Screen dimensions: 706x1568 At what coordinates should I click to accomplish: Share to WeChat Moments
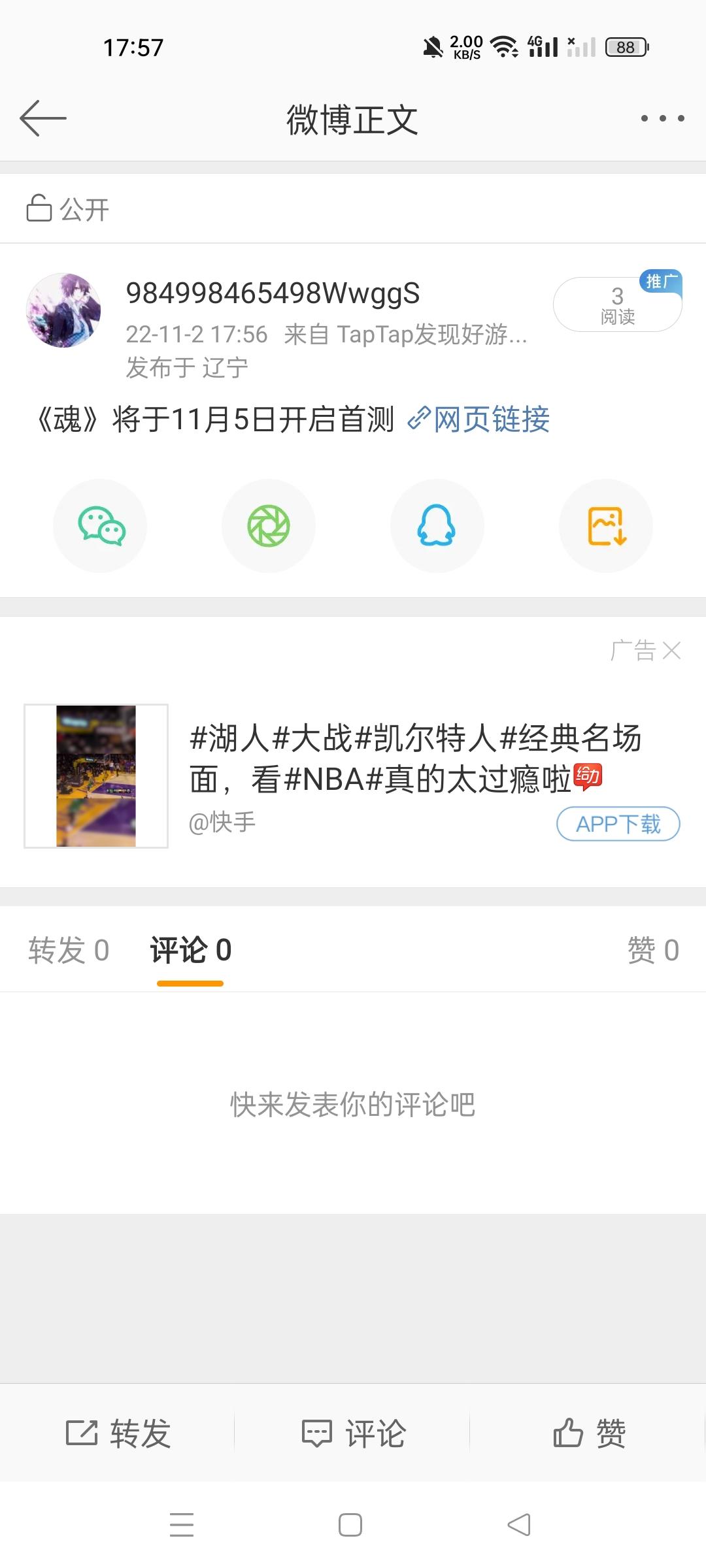(269, 526)
